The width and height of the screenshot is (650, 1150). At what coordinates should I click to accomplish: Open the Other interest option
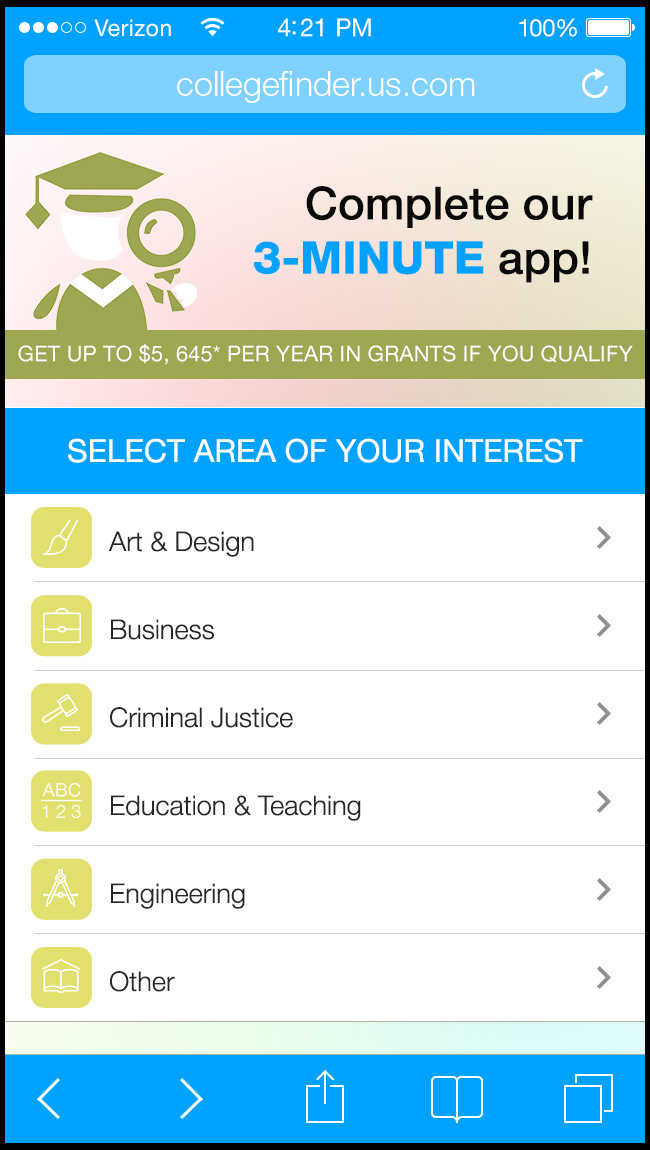click(325, 980)
